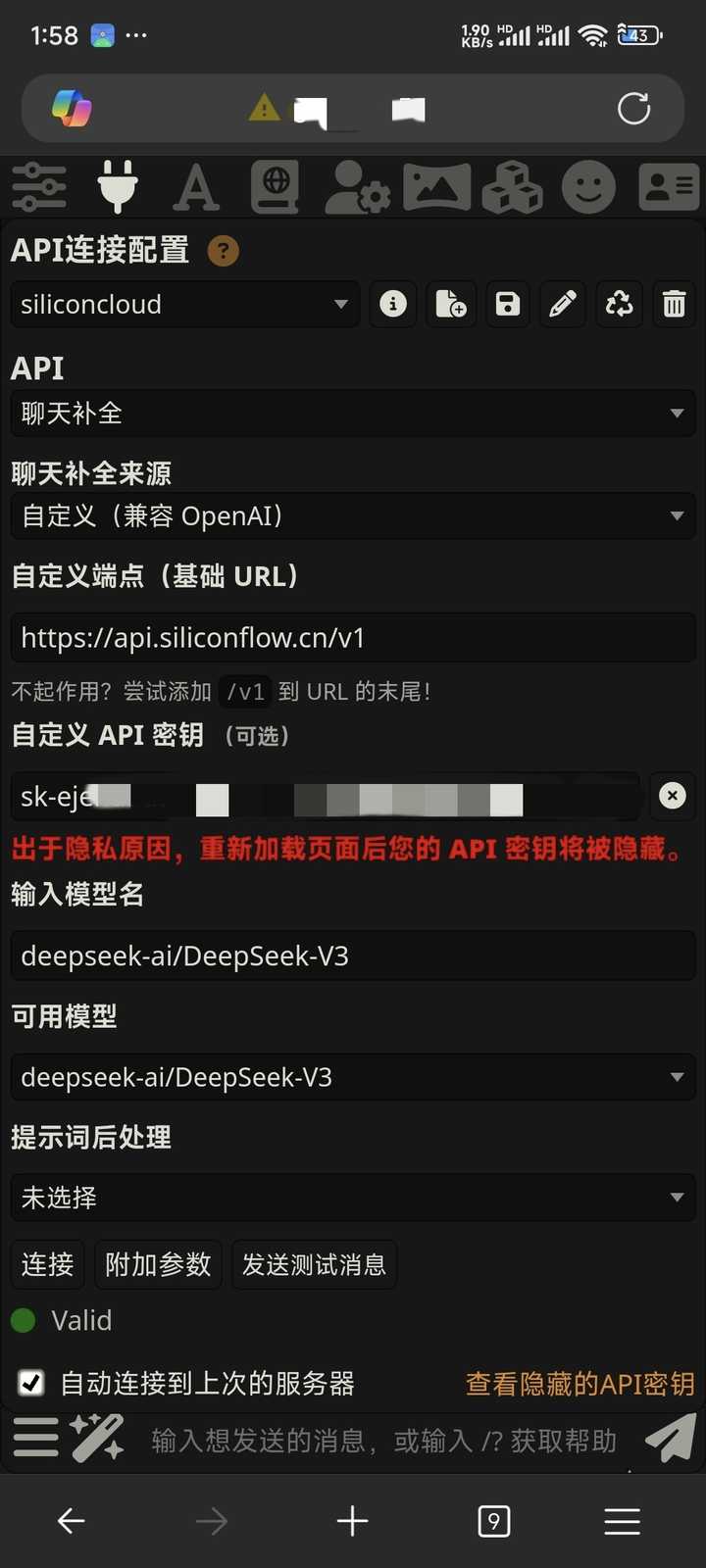
Task: Tap the 发送测试消息 button
Action: [314, 1264]
